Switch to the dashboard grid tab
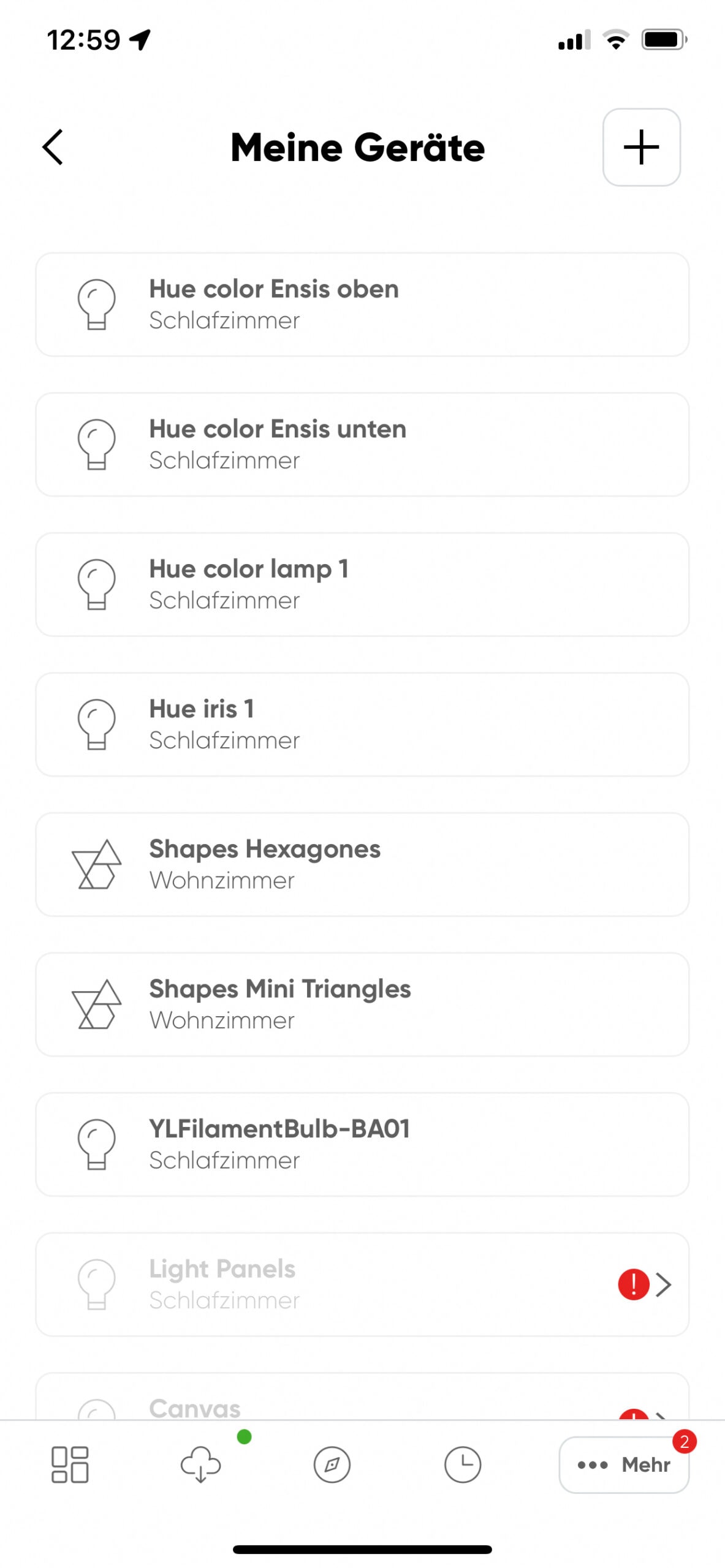725x1568 pixels. coord(70,1464)
